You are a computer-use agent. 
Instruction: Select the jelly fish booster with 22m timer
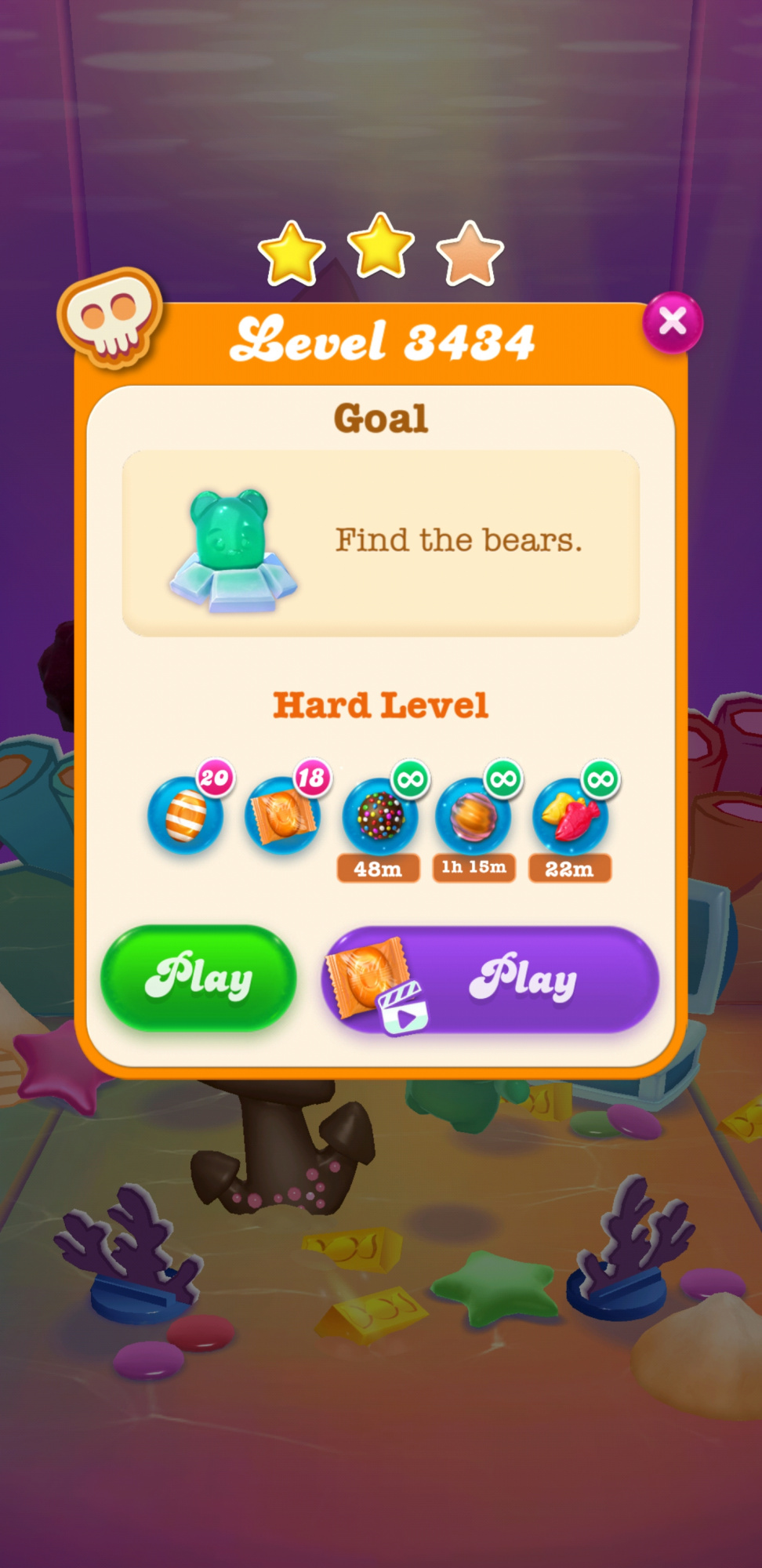(x=570, y=815)
